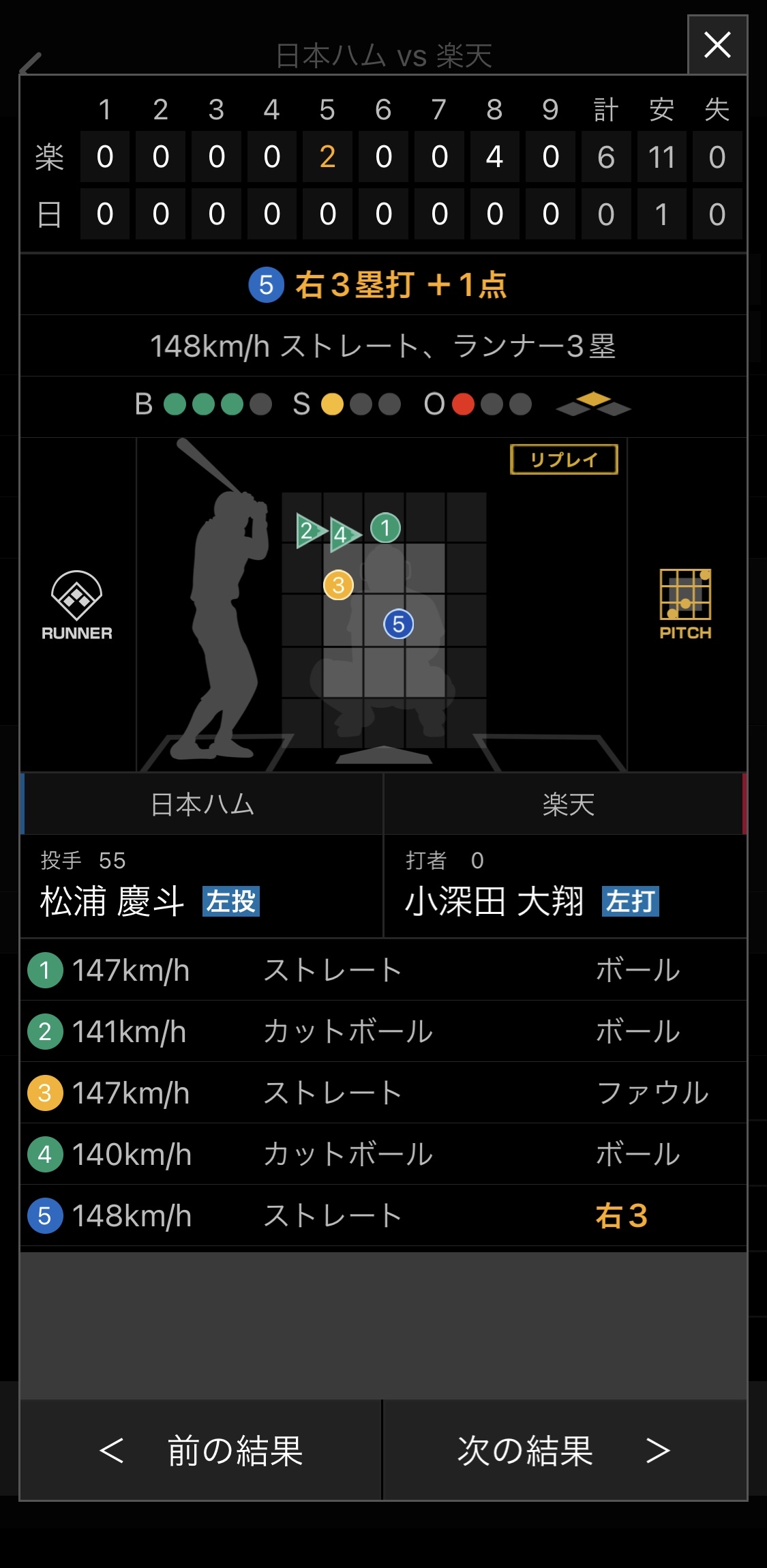Close the pitch detail overlay
Viewport: 767px width, 1568px height.
717,45
